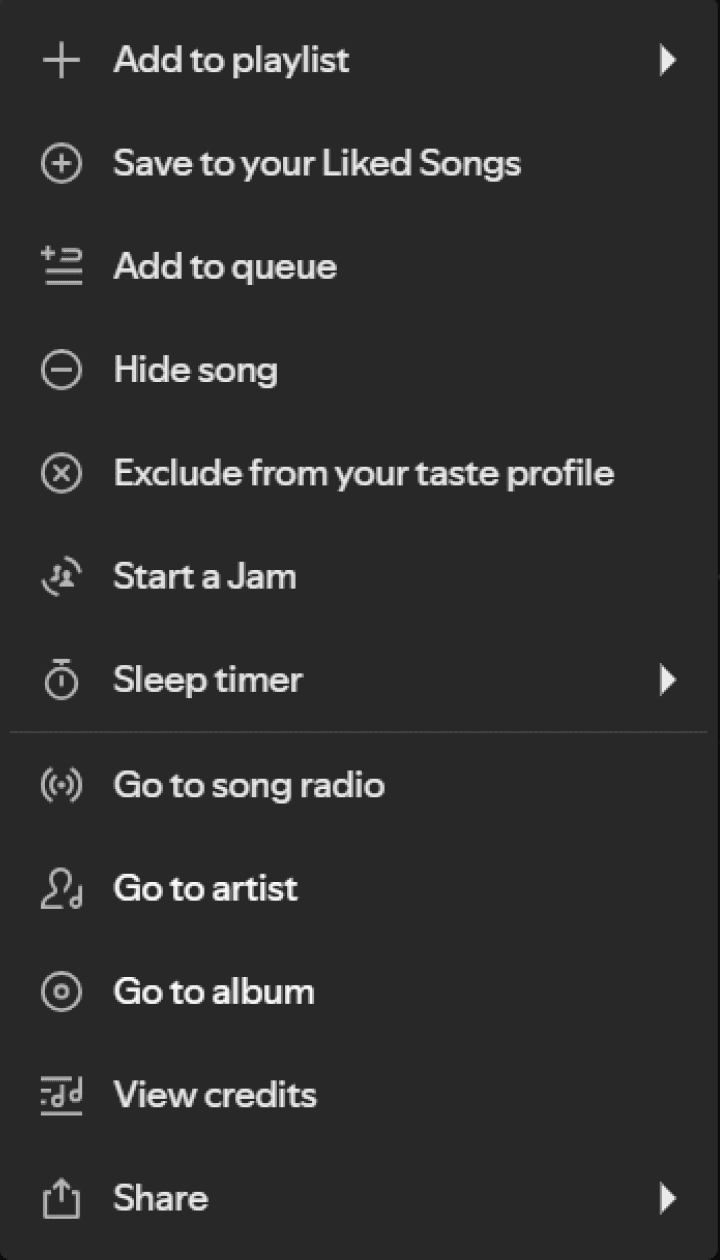The image size is (720, 1260).
Task: Exclude this song from your taste profile
Action: tap(363, 473)
